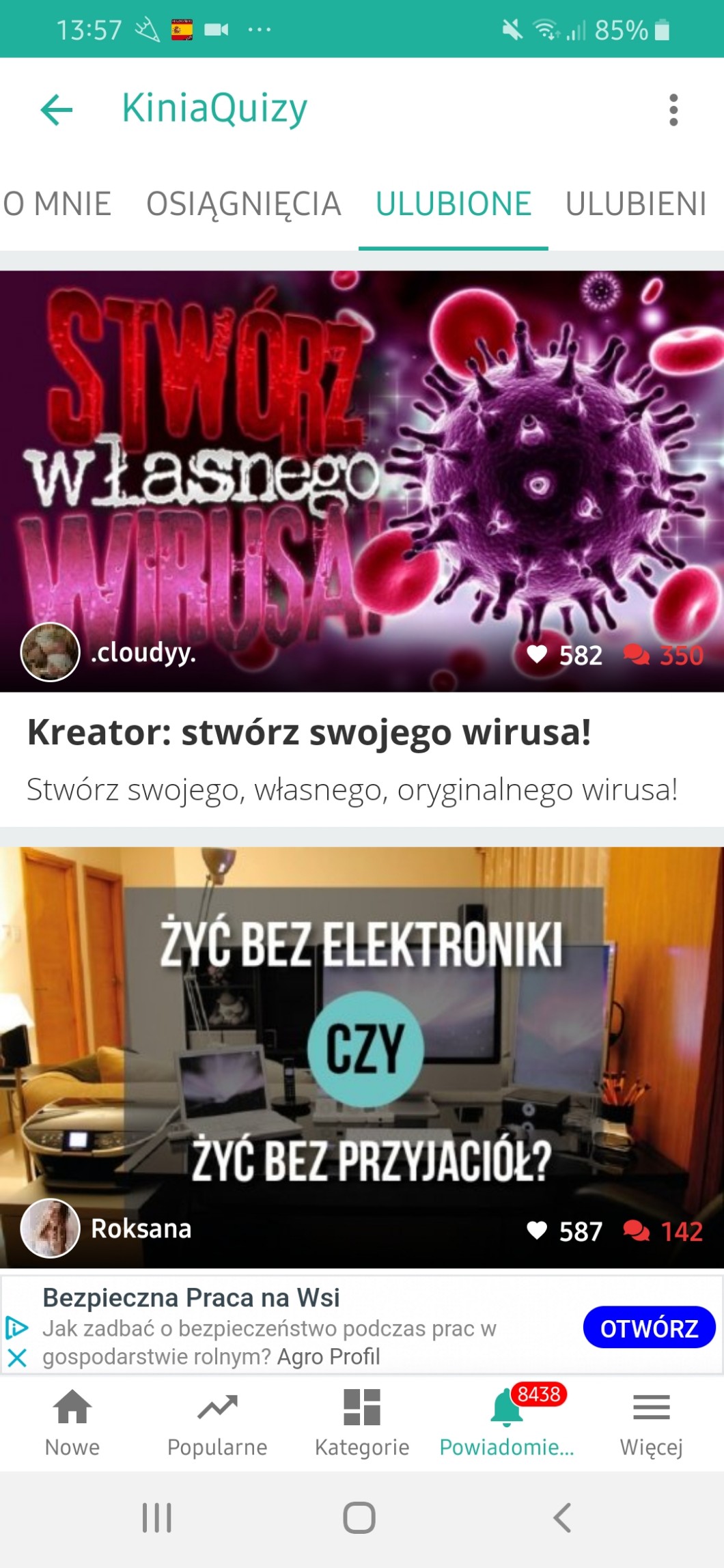This screenshot has height=1568, width=724.
Task: Open the quiz about creating your own virus
Action: [x=362, y=549]
